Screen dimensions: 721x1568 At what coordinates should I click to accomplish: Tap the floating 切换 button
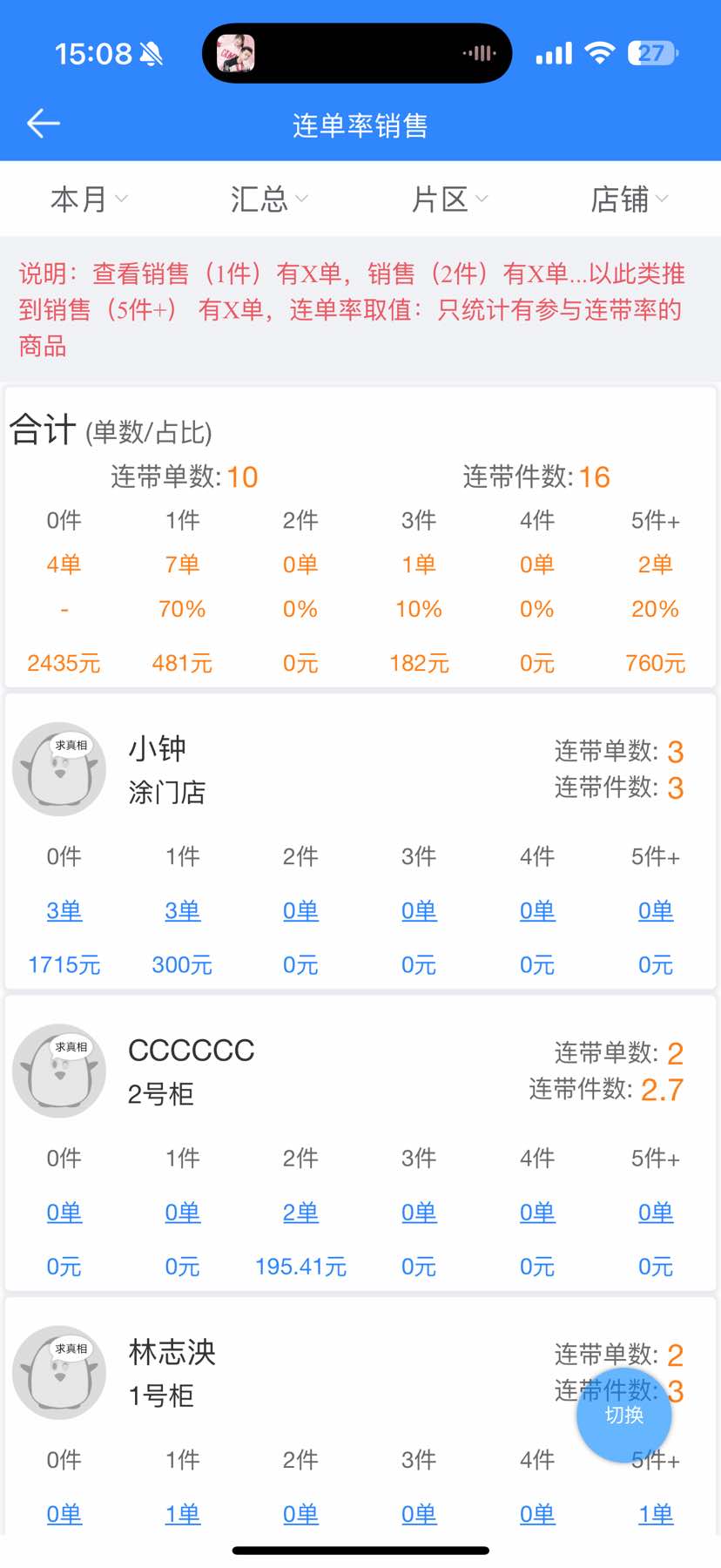point(623,1415)
